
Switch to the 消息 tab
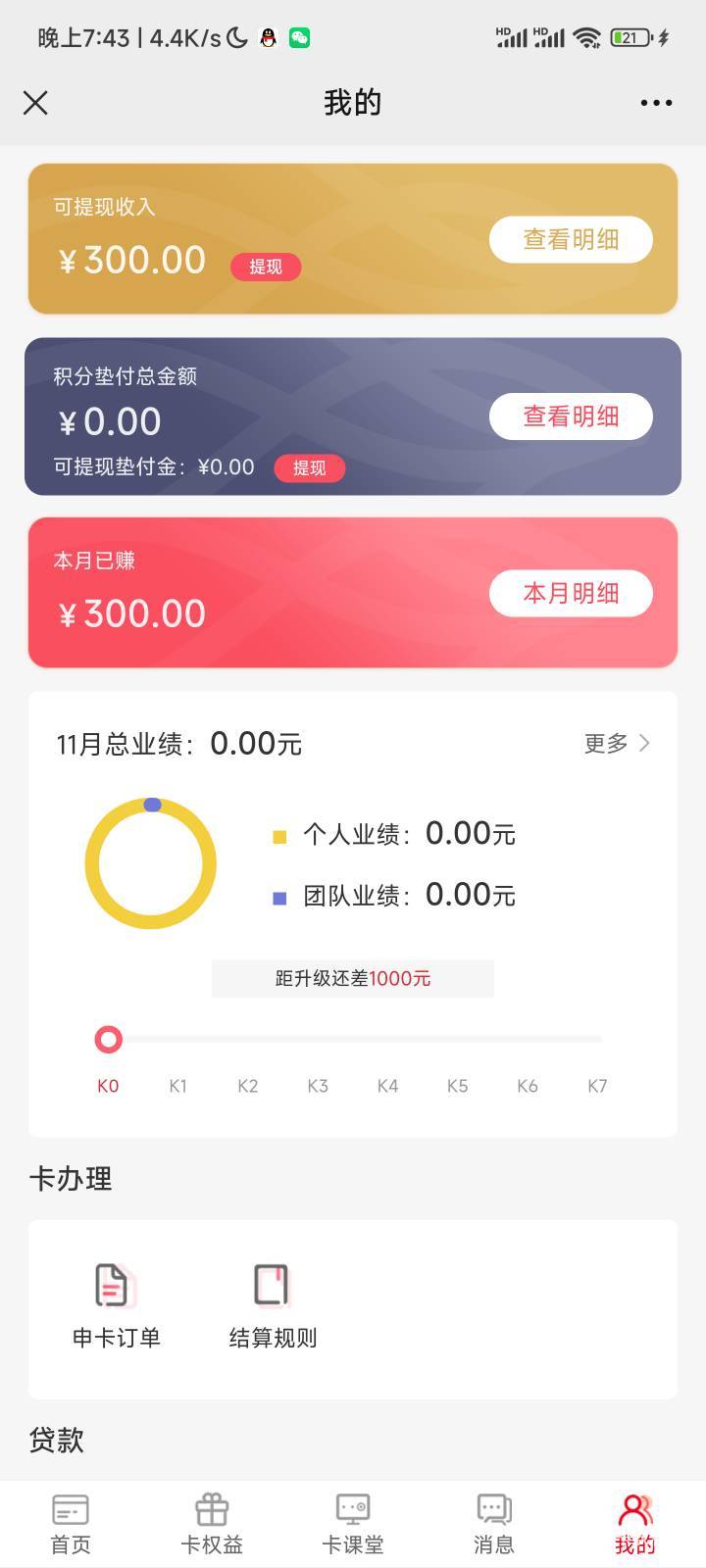[494, 1525]
